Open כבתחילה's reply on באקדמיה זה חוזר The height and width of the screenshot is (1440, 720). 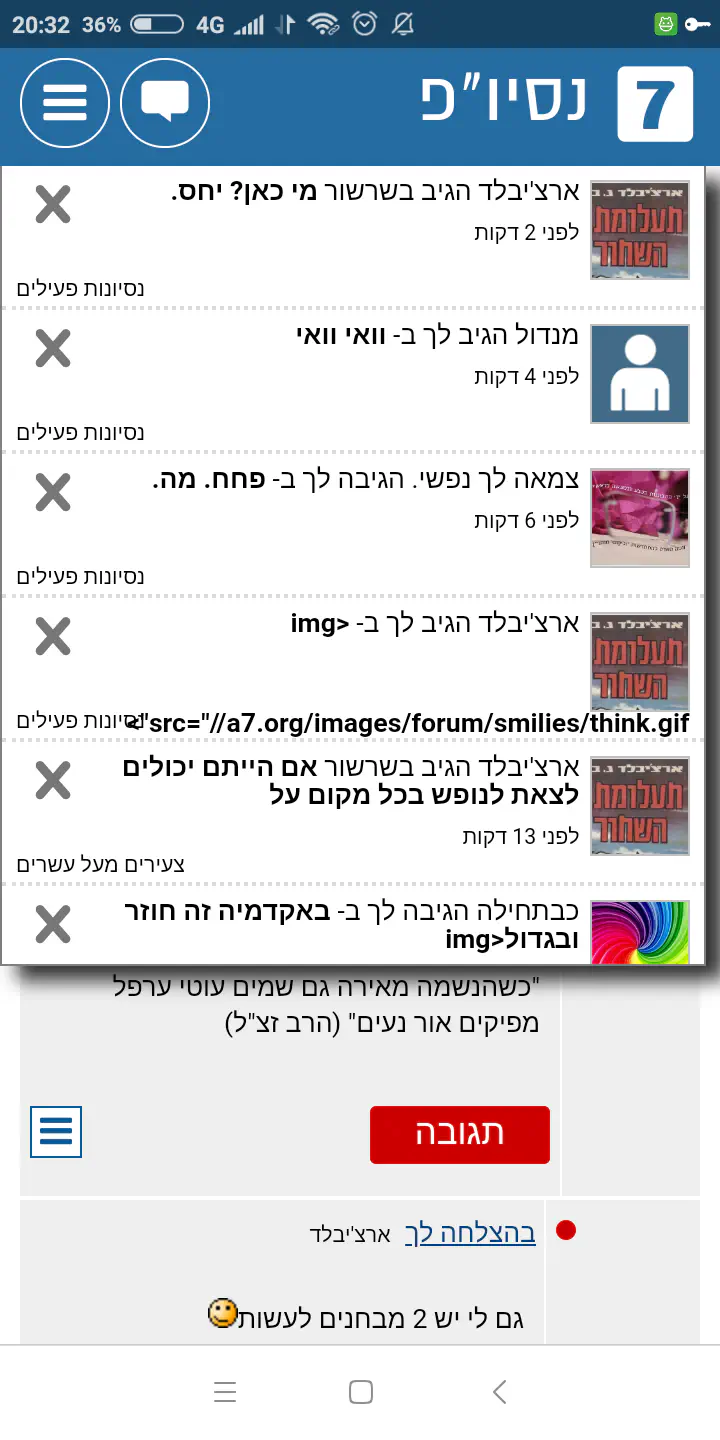click(x=350, y=925)
